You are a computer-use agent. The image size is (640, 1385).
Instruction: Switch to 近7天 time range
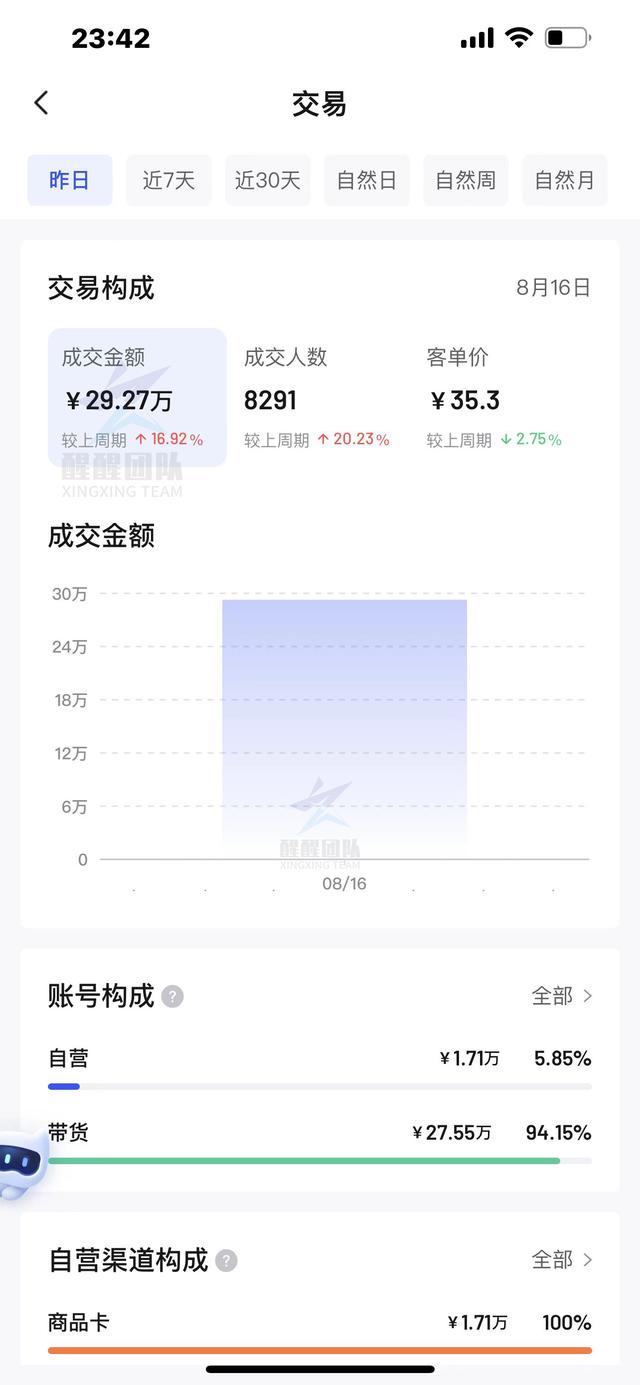pyautogui.click(x=168, y=180)
